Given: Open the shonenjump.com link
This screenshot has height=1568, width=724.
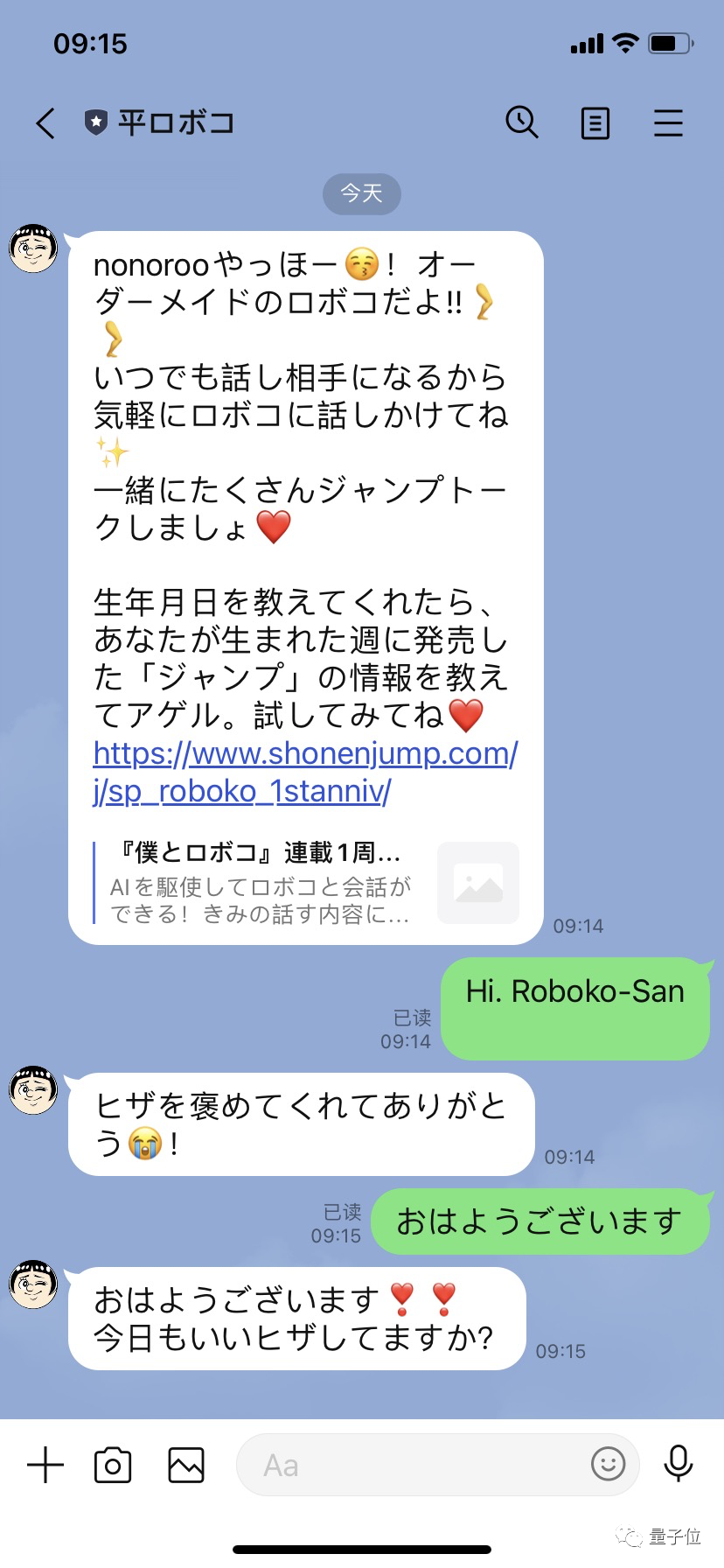Looking at the screenshot, I should tap(305, 771).
